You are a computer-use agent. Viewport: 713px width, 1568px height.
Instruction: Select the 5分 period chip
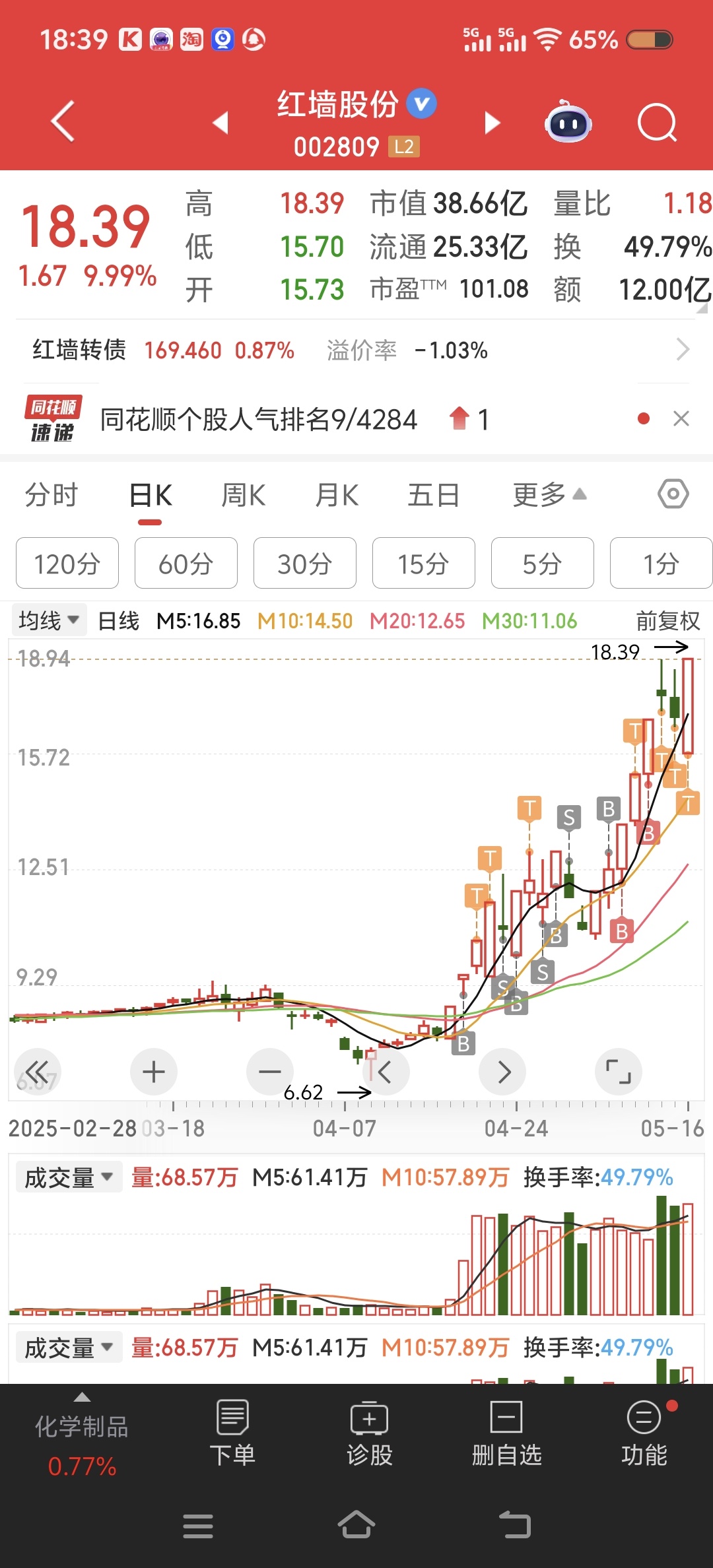543,563
